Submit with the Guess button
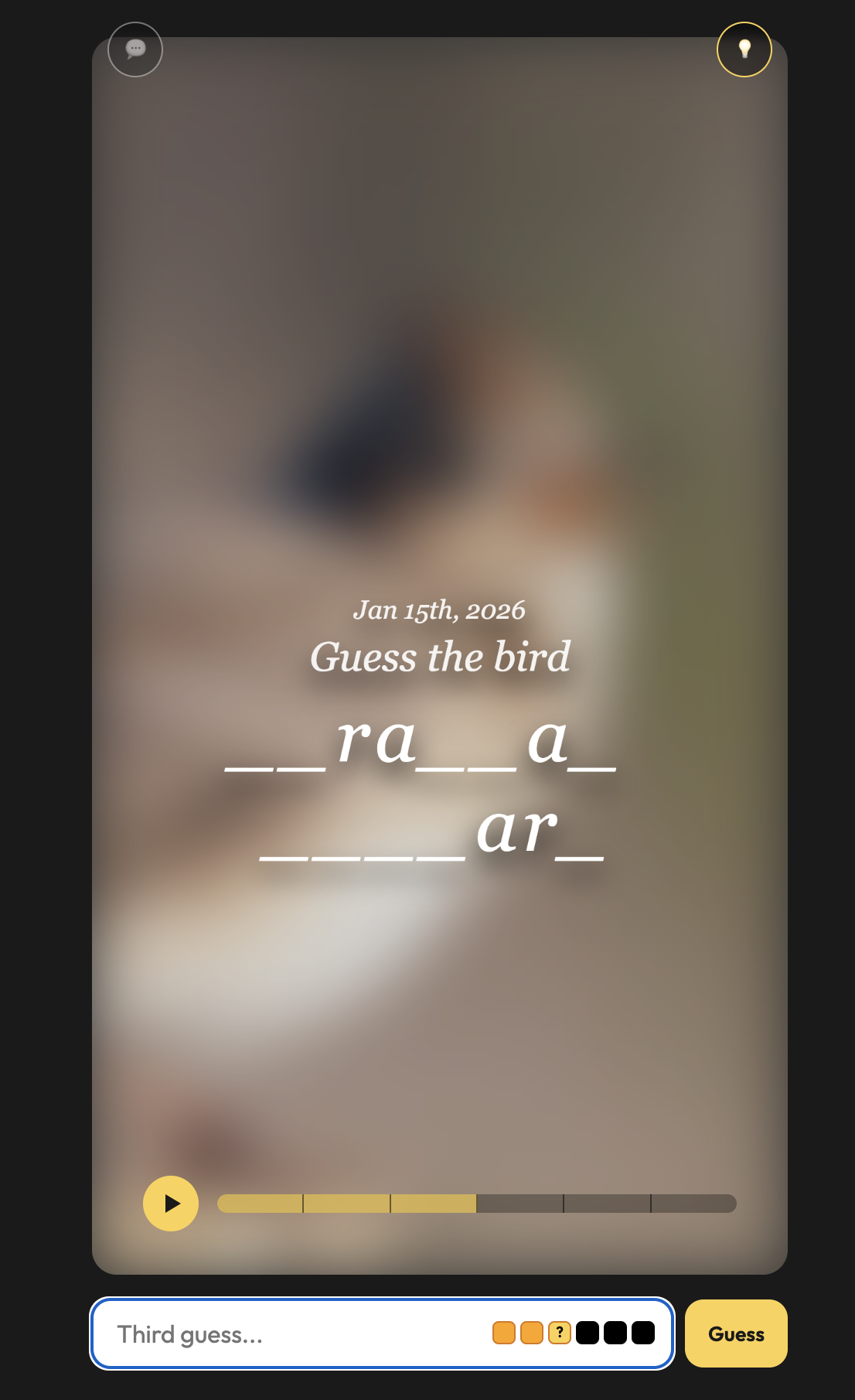Screen dimensions: 855x1400 pyautogui.click(x=735, y=1333)
